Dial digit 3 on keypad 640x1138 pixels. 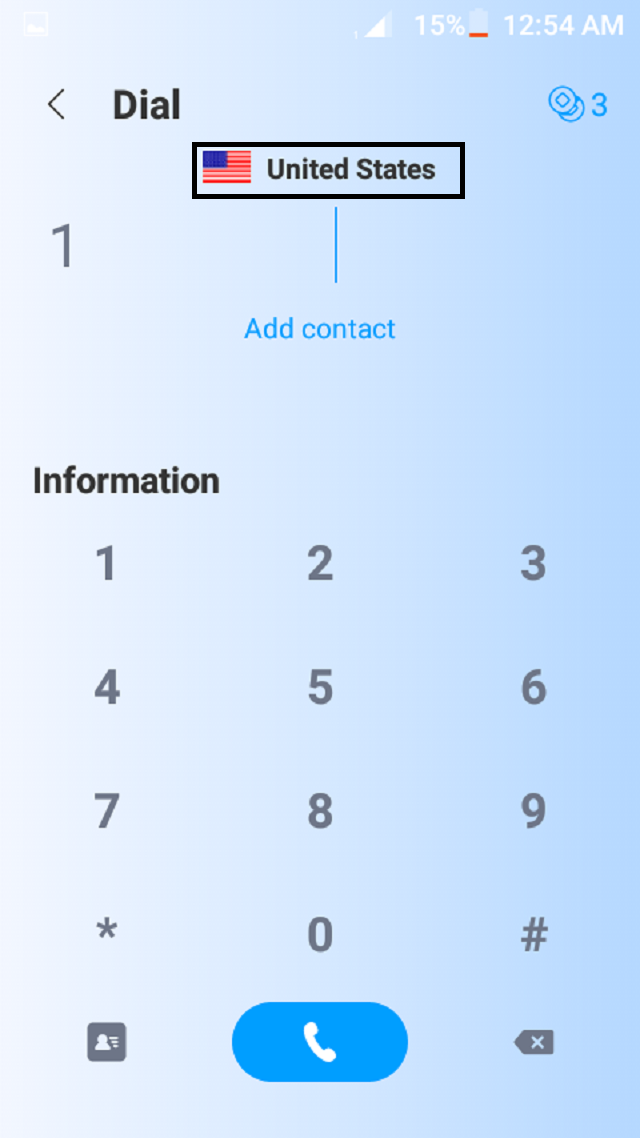pyautogui.click(x=533, y=564)
